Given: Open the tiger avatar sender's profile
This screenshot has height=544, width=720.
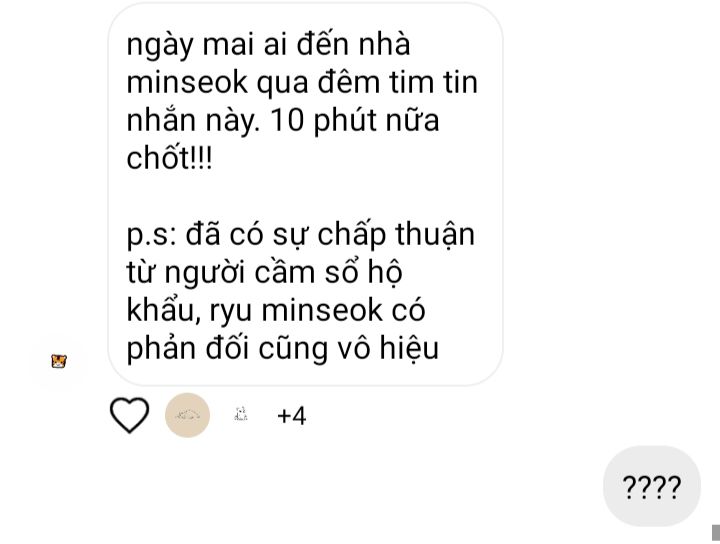Looking at the screenshot, I should [59, 362].
